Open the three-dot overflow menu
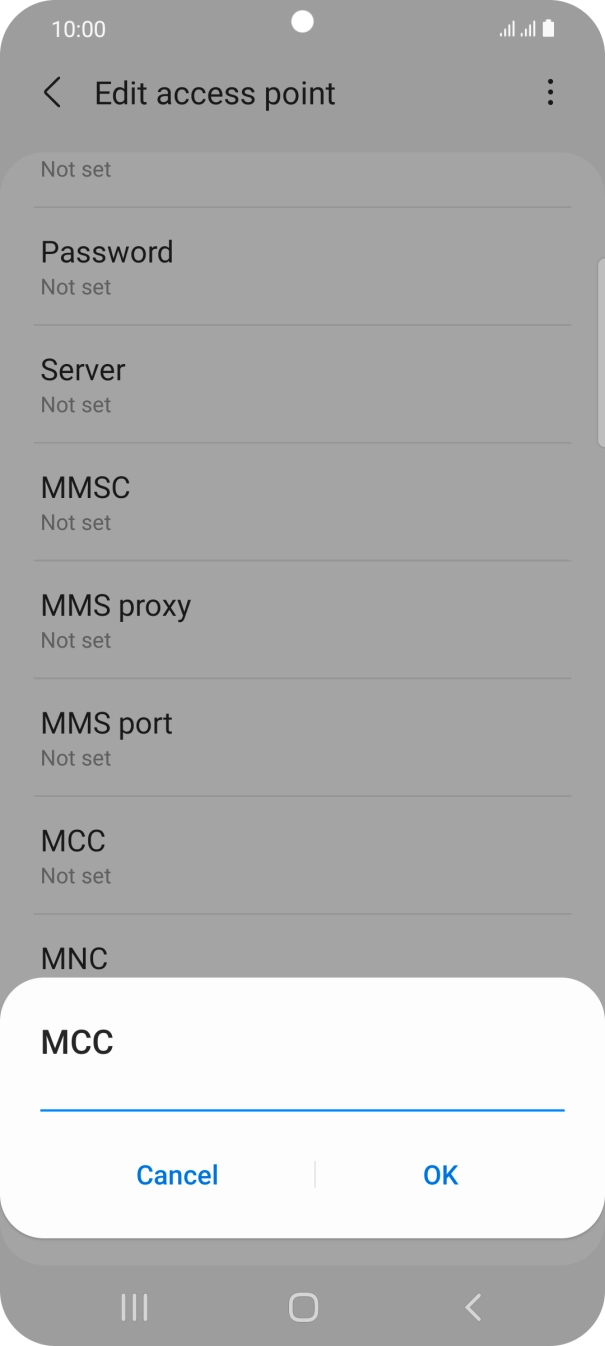 pyautogui.click(x=550, y=94)
